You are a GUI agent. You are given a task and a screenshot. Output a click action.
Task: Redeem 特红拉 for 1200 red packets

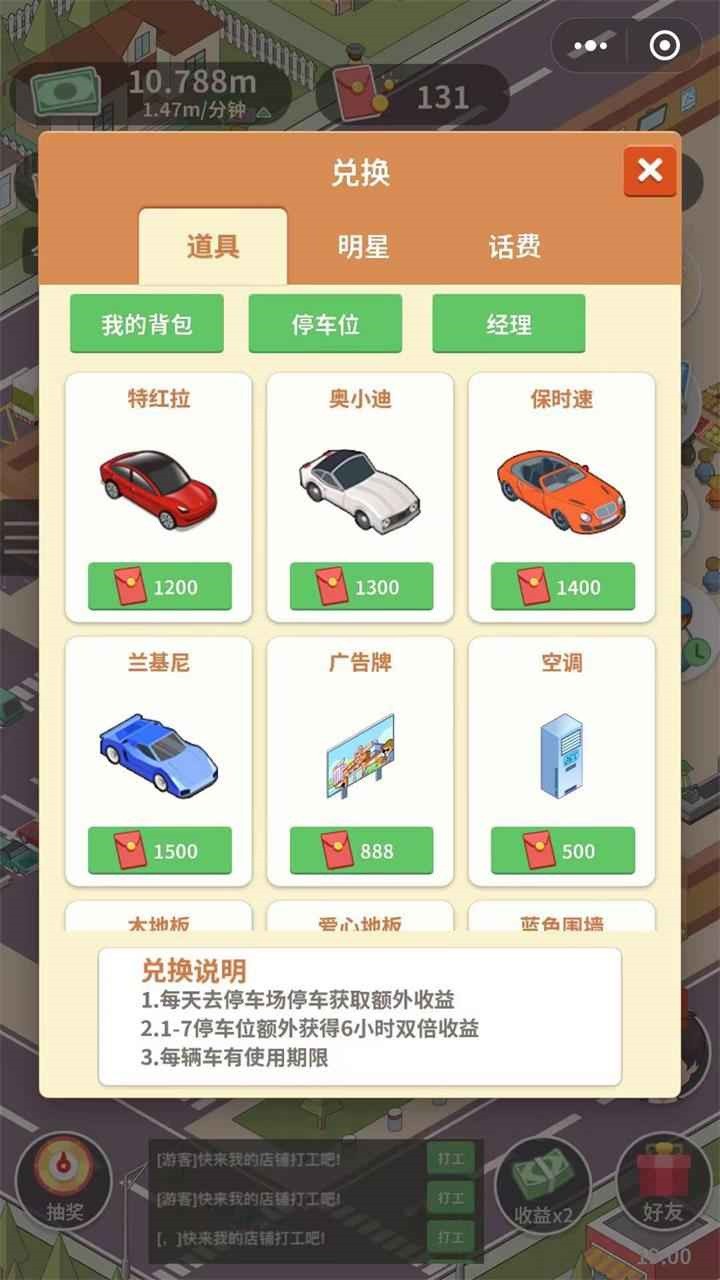coord(160,587)
